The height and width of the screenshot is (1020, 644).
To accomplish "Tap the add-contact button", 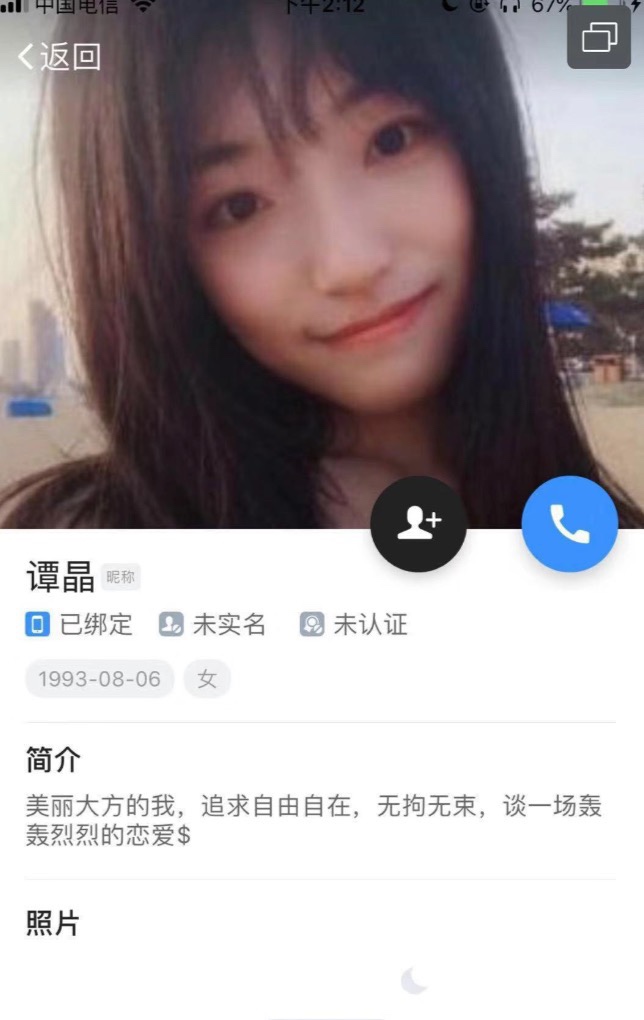I will (418, 523).
